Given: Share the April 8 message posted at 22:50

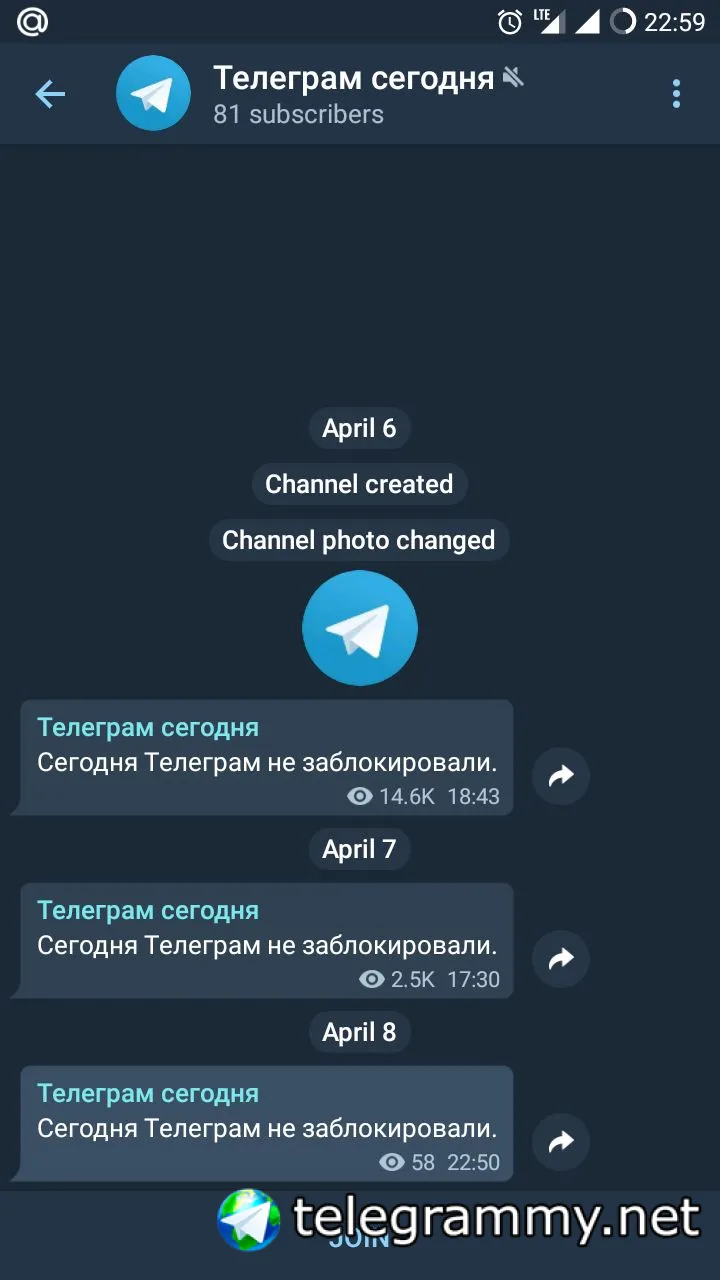Looking at the screenshot, I should [x=561, y=1142].
